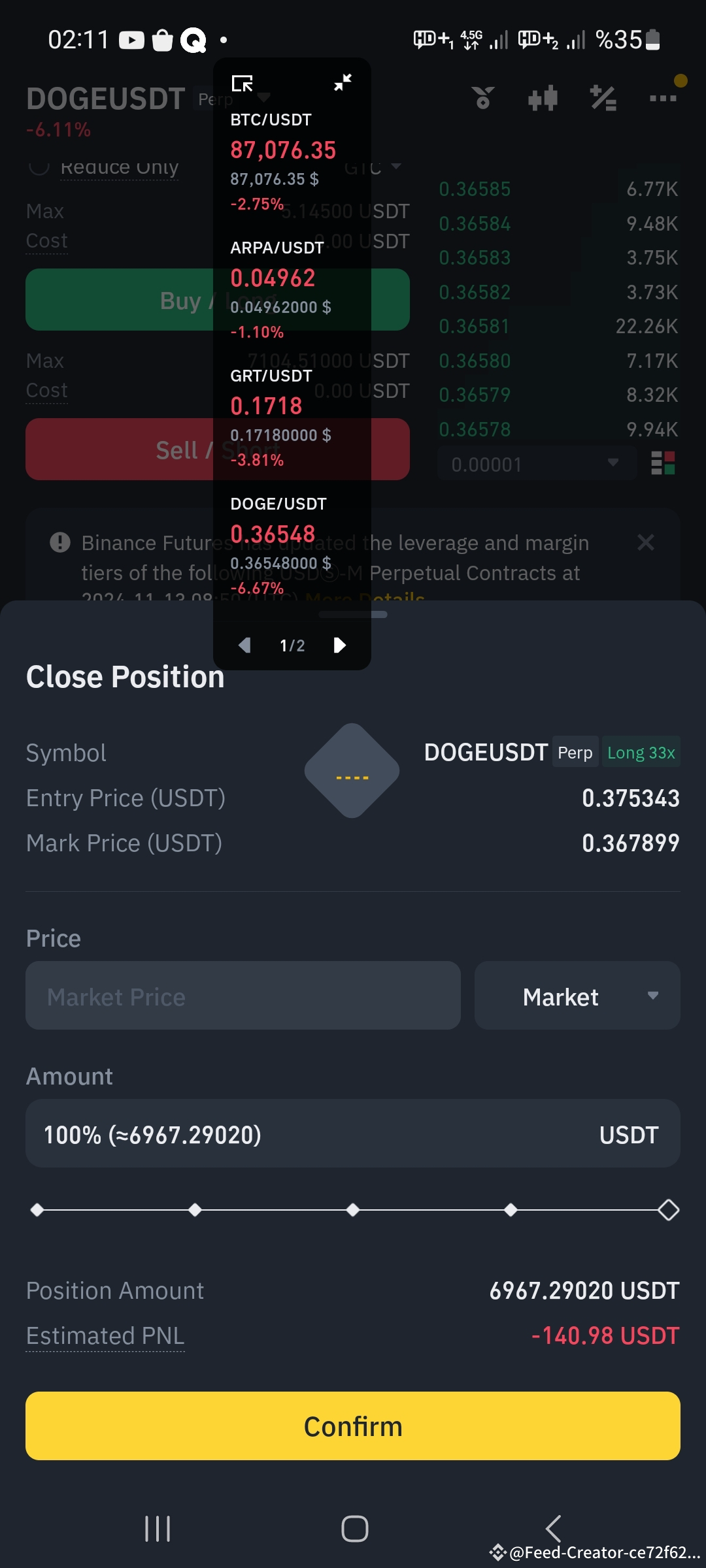
Task: Dismiss the leverage update notice
Action: point(646,542)
